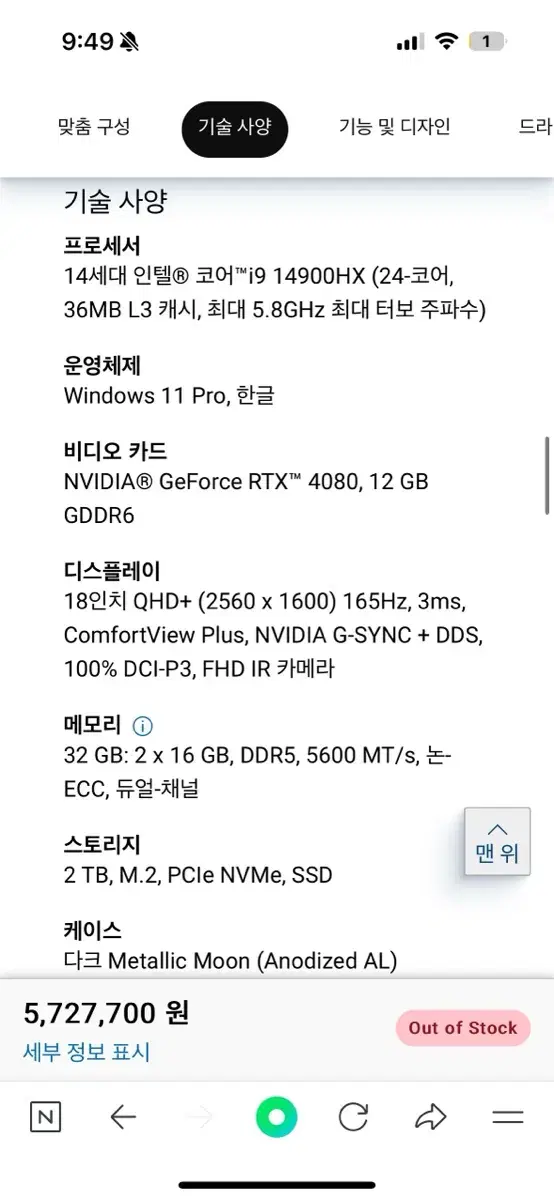This screenshot has height=1200, width=554.
Task: Open 세부 정보 표시 price details link
Action: click(86, 1051)
